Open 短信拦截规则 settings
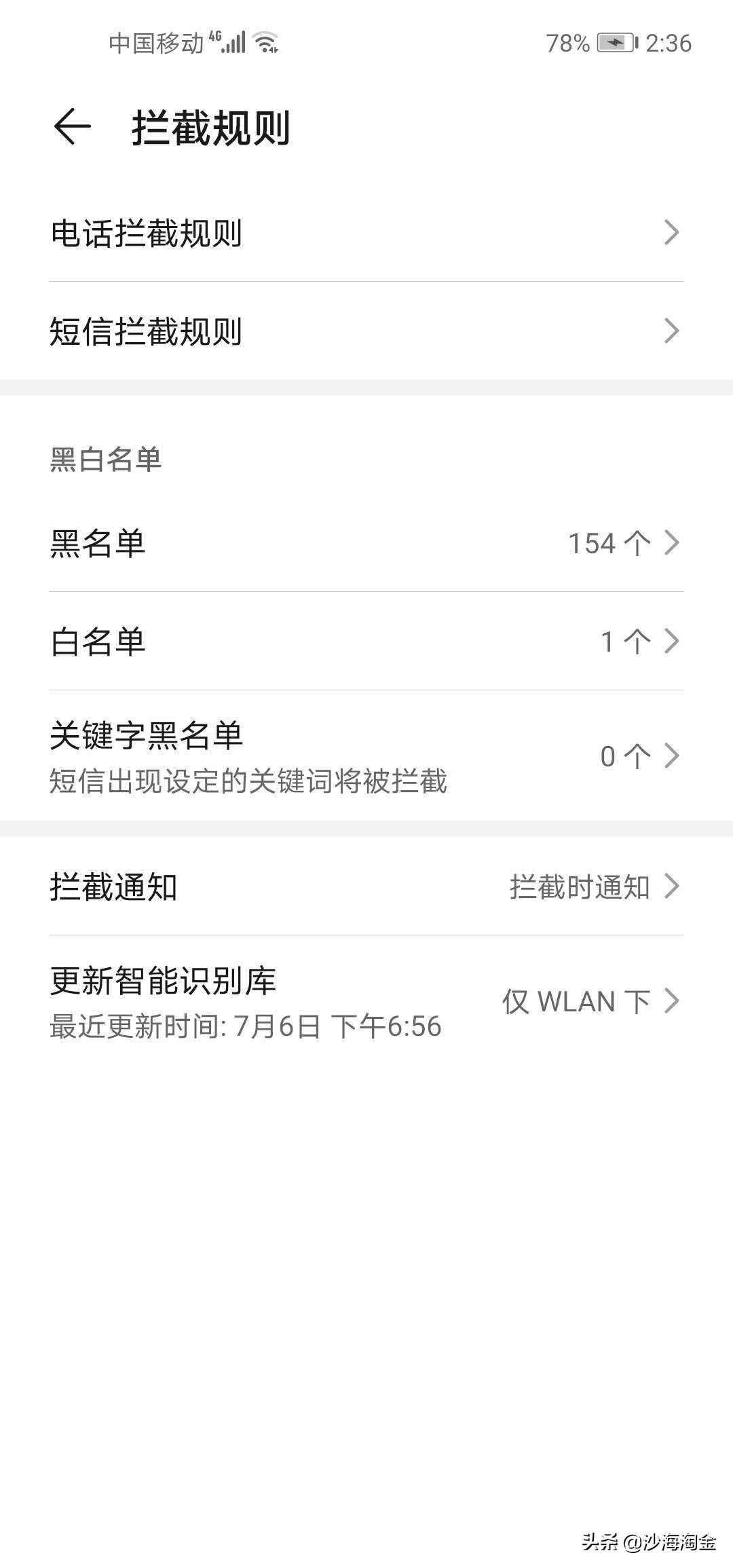Image resolution: width=733 pixels, height=1568 pixels. [x=366, y=332]
